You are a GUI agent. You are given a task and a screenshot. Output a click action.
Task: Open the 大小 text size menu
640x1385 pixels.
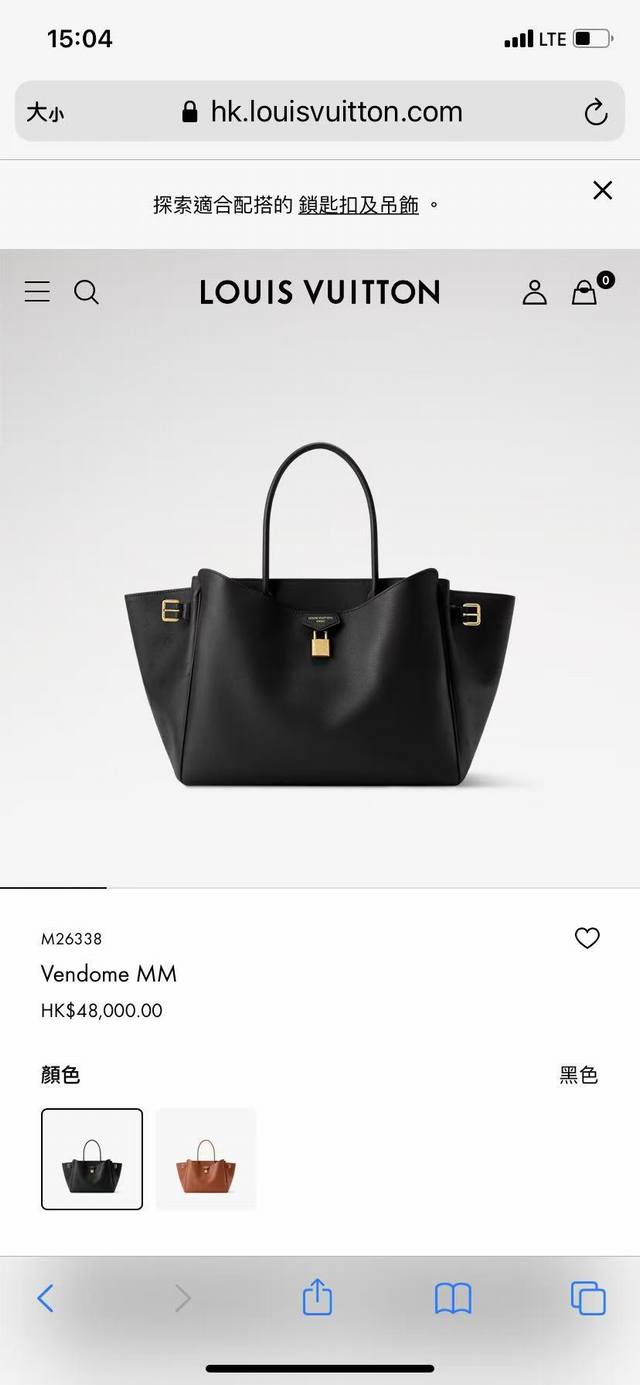(x=45, y=112)
